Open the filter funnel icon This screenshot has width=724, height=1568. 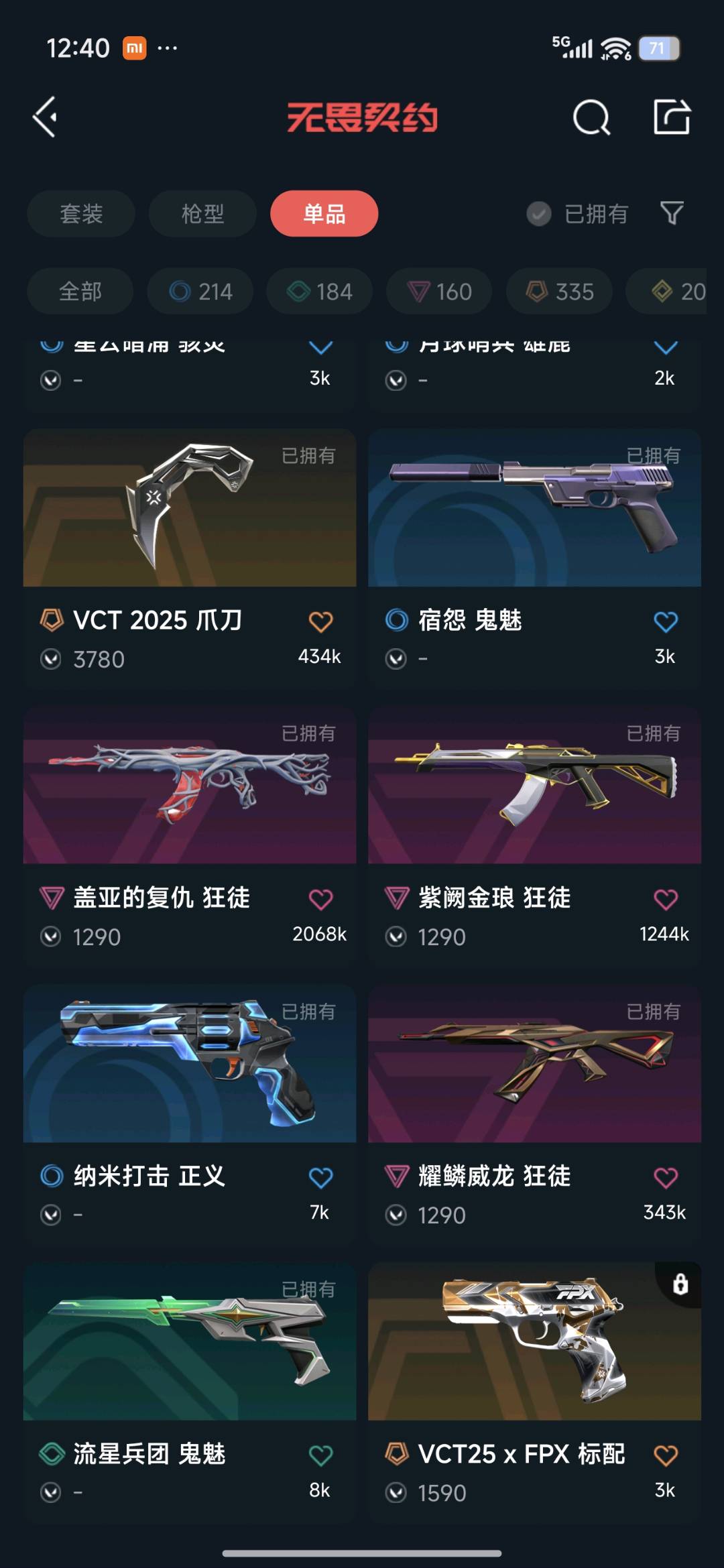tap(672, 214)
